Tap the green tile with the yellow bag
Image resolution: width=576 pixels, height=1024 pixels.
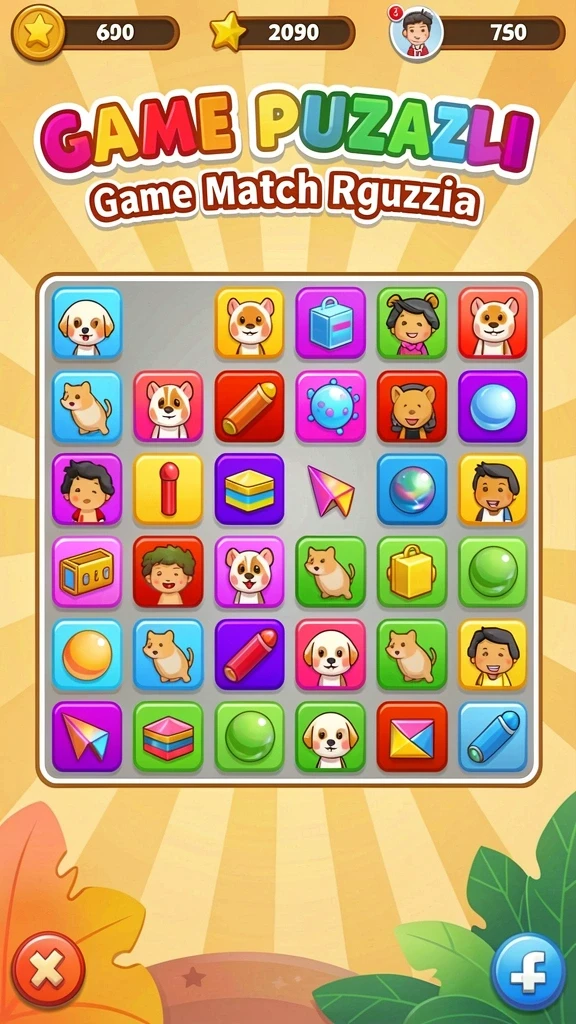pyautogui.click(x=411, y=572)
